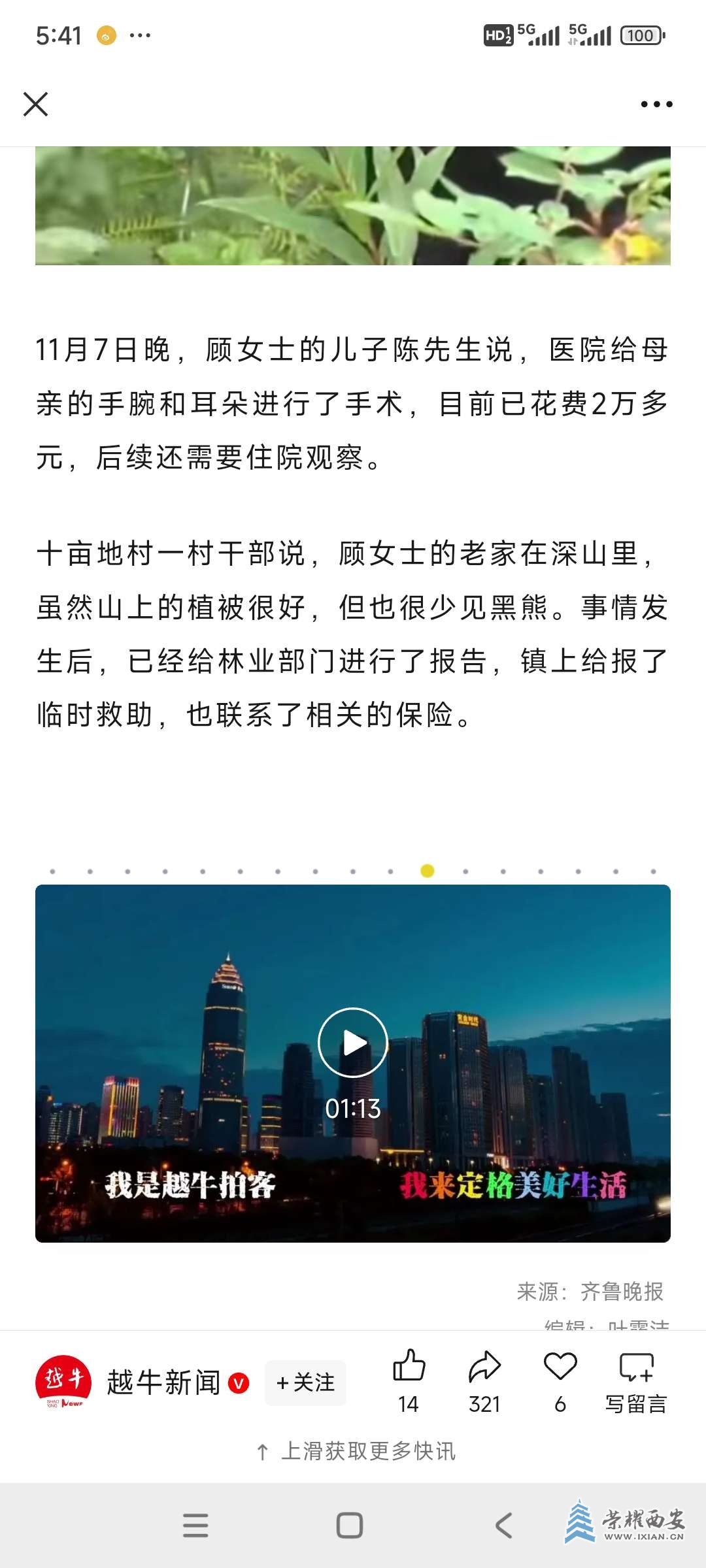Go back with system back button
The height and width of the screenshot is (1568, 706).
tap(503, 1526)
